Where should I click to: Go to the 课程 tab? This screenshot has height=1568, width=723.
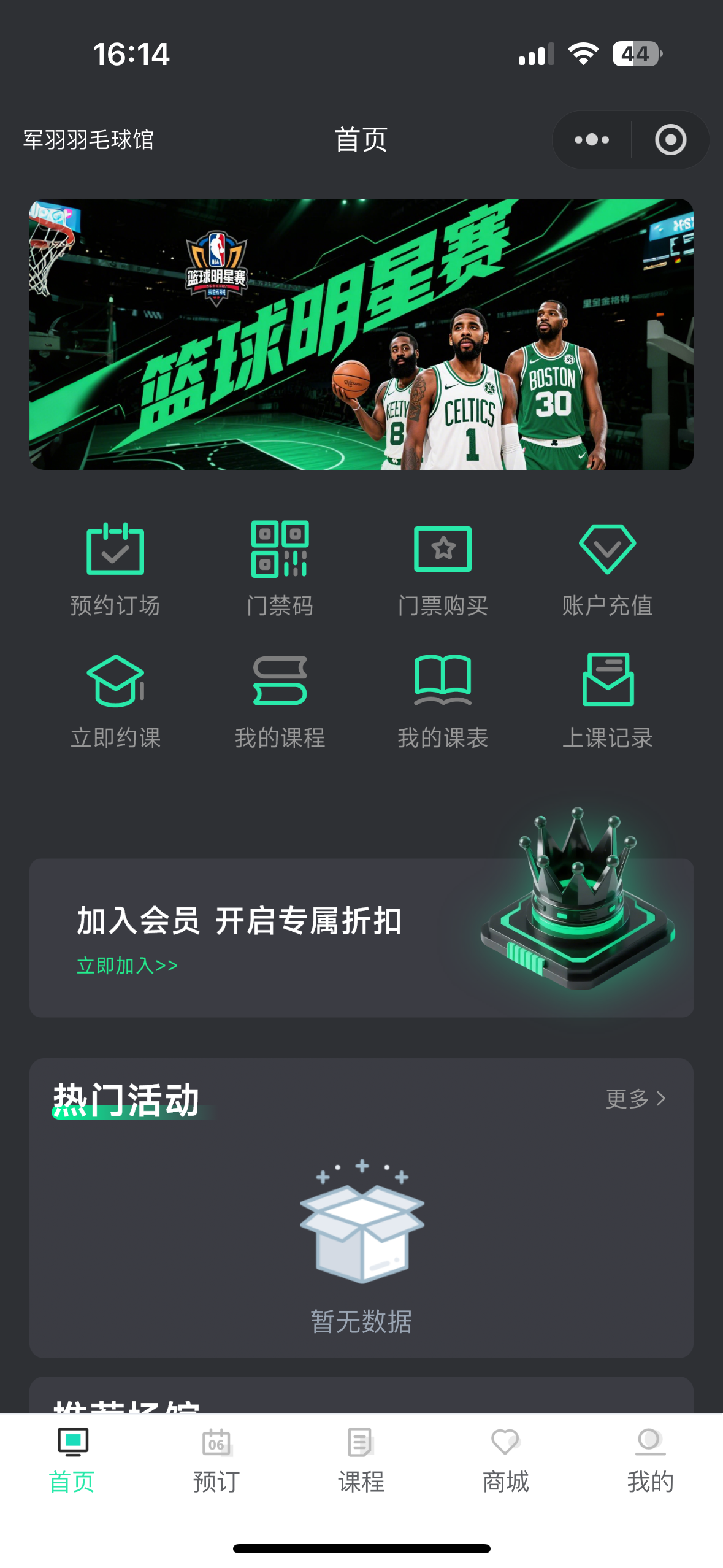pyautogui.click(x=361, y=1460)
